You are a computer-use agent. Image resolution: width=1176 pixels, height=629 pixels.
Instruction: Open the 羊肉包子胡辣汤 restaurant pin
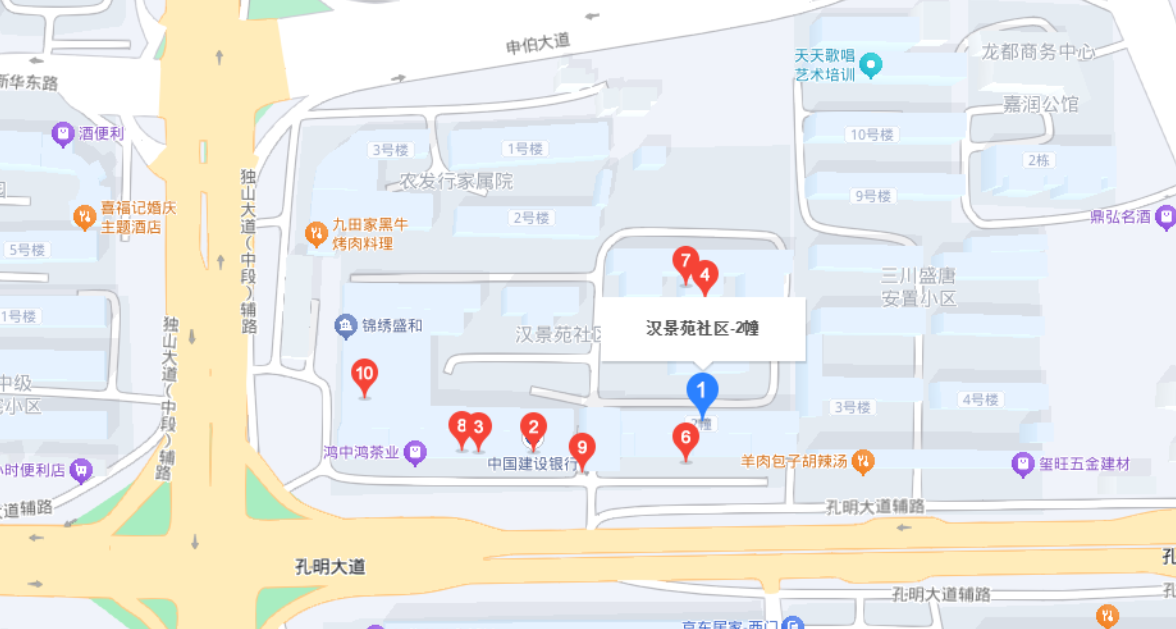point(864,462)
